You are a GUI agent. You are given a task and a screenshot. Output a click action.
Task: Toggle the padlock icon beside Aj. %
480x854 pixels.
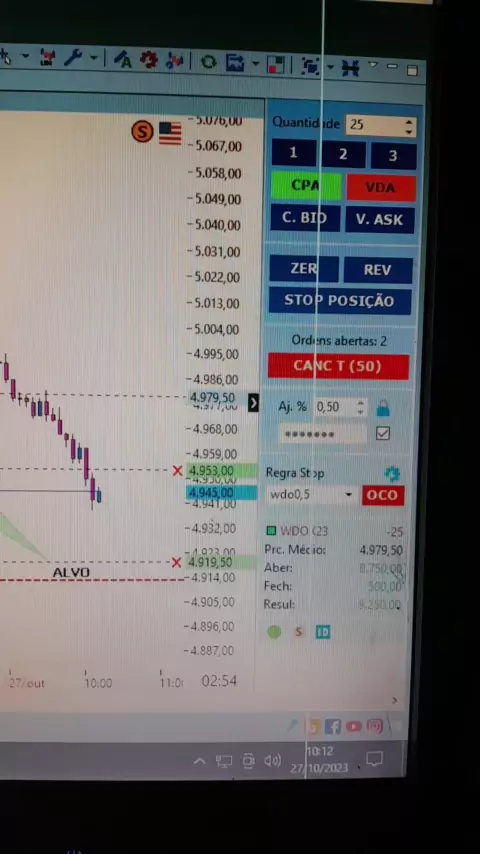[x=383, y=408]
